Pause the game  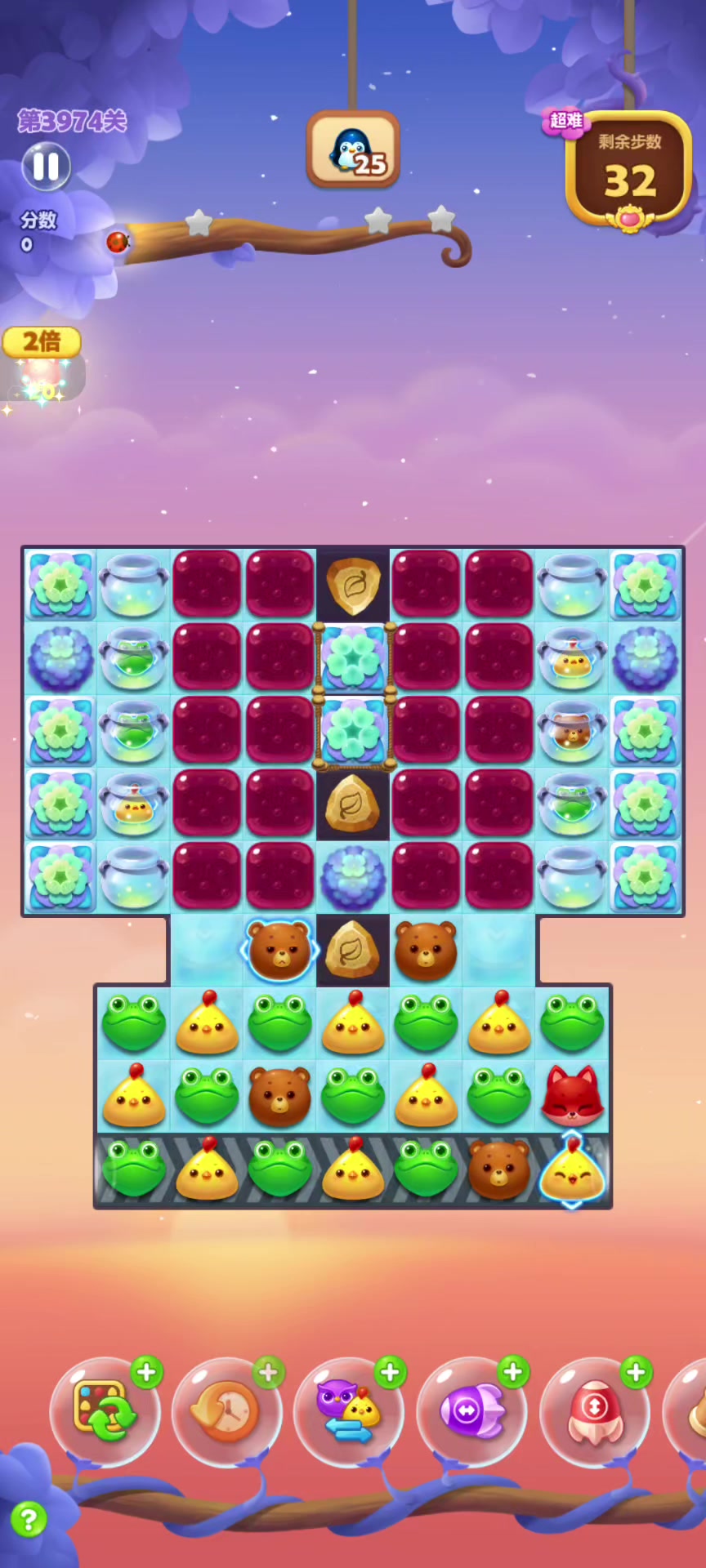(46, 167)
